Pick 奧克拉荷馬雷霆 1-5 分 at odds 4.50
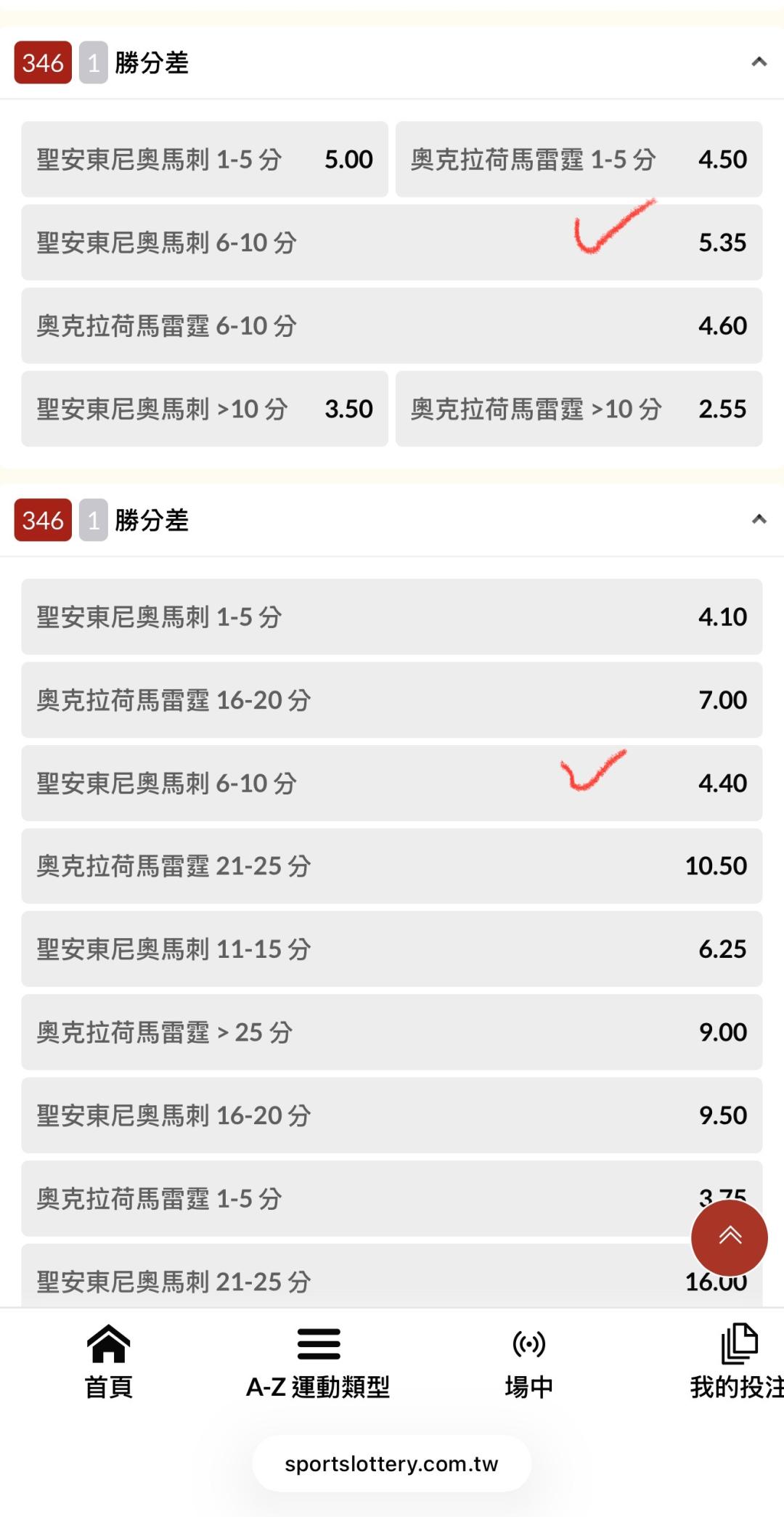Image resolution: width=784 pixels, height=1517 pixels. 579,159
